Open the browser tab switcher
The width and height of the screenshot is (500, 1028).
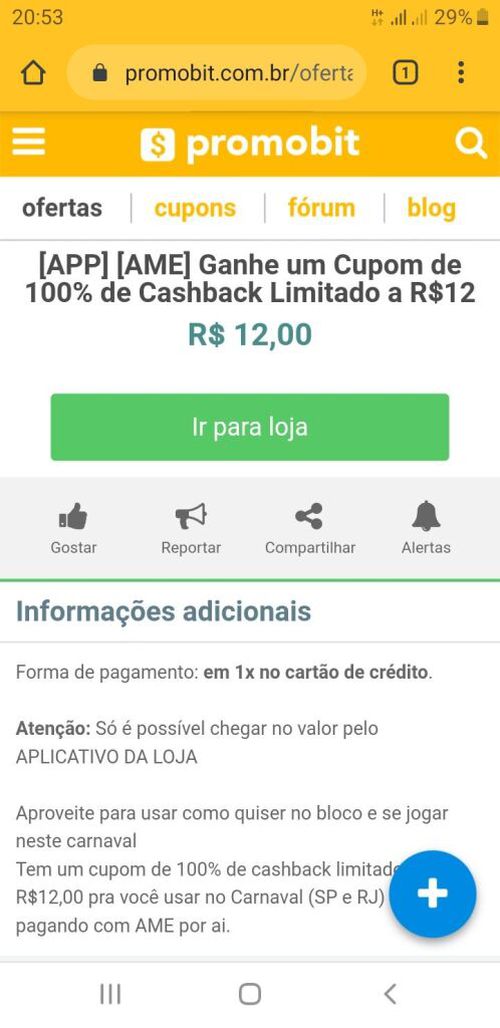coord(405,73)
